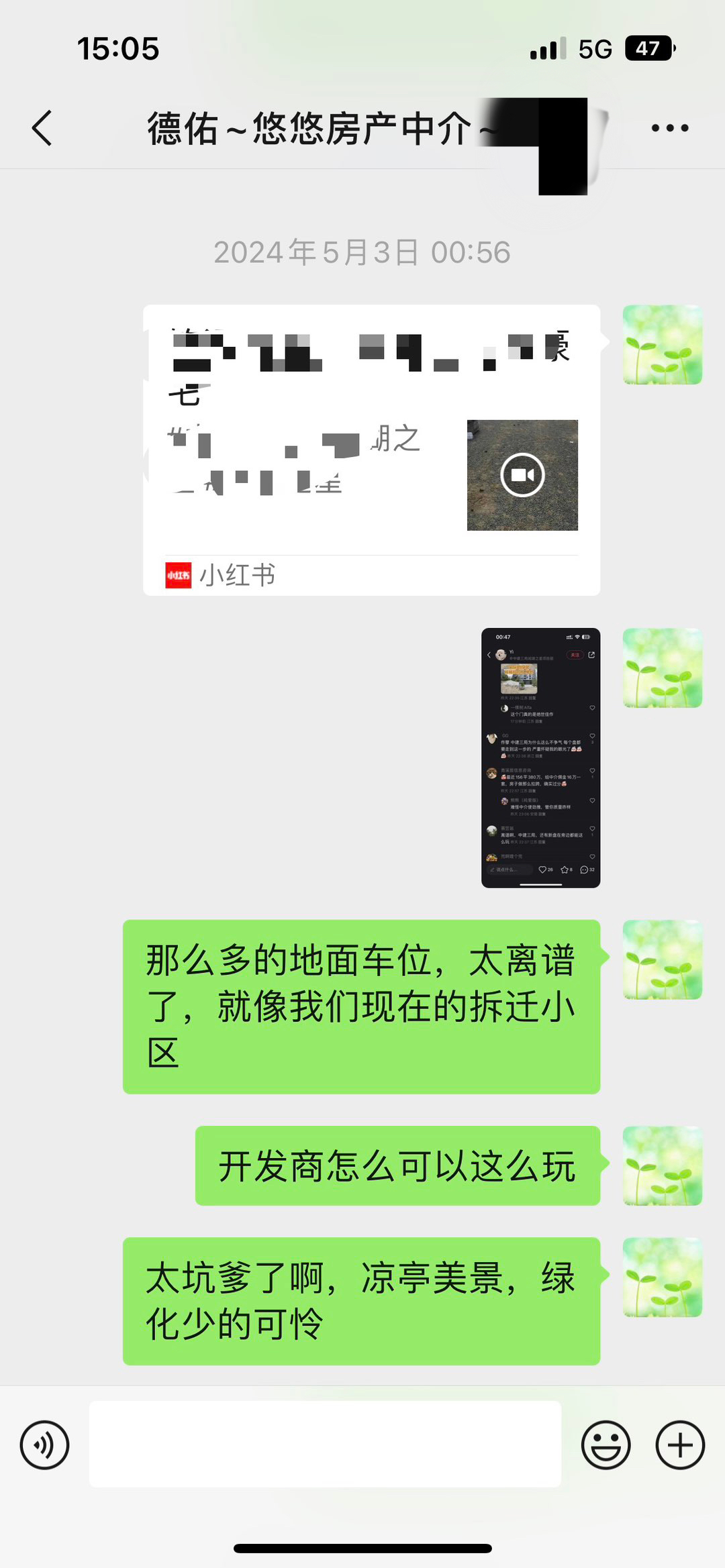Open the shared 小红书 video card
Screen dimensions: 725x1568
point(371,450)
